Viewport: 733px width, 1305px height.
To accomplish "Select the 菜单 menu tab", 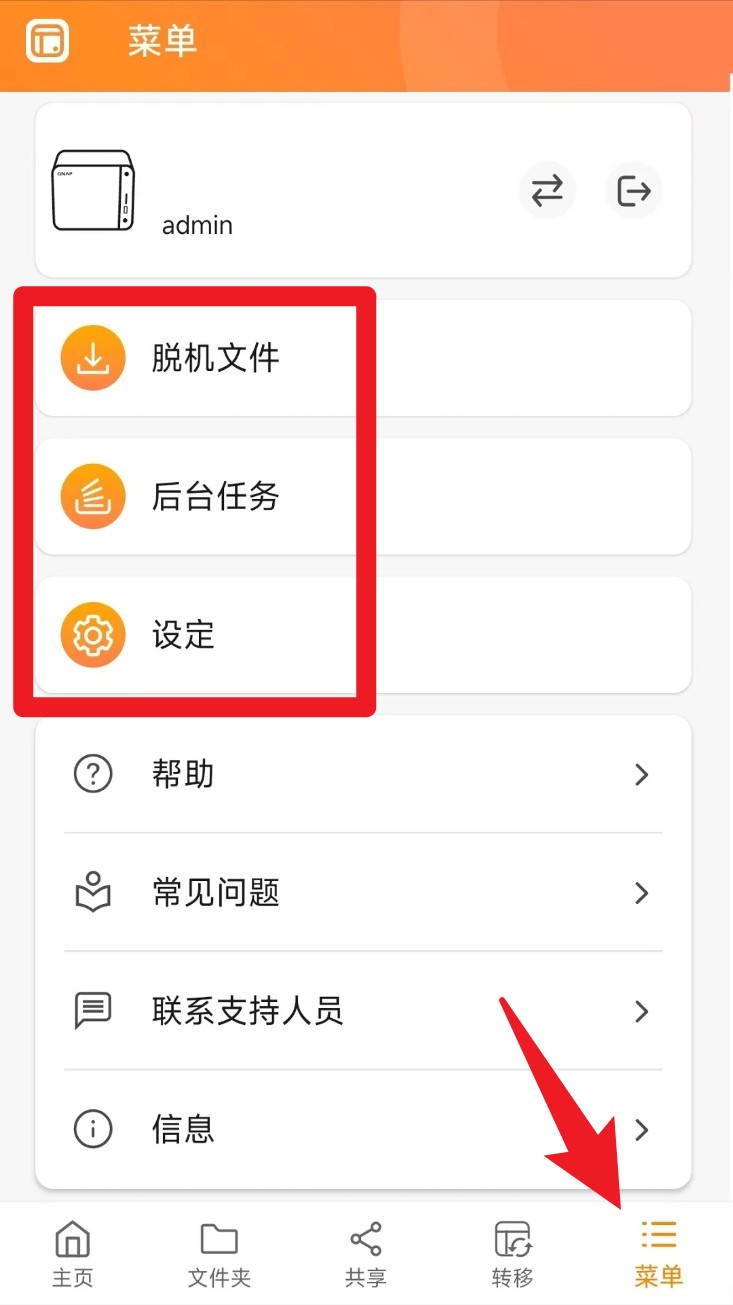I will 658,1253.
